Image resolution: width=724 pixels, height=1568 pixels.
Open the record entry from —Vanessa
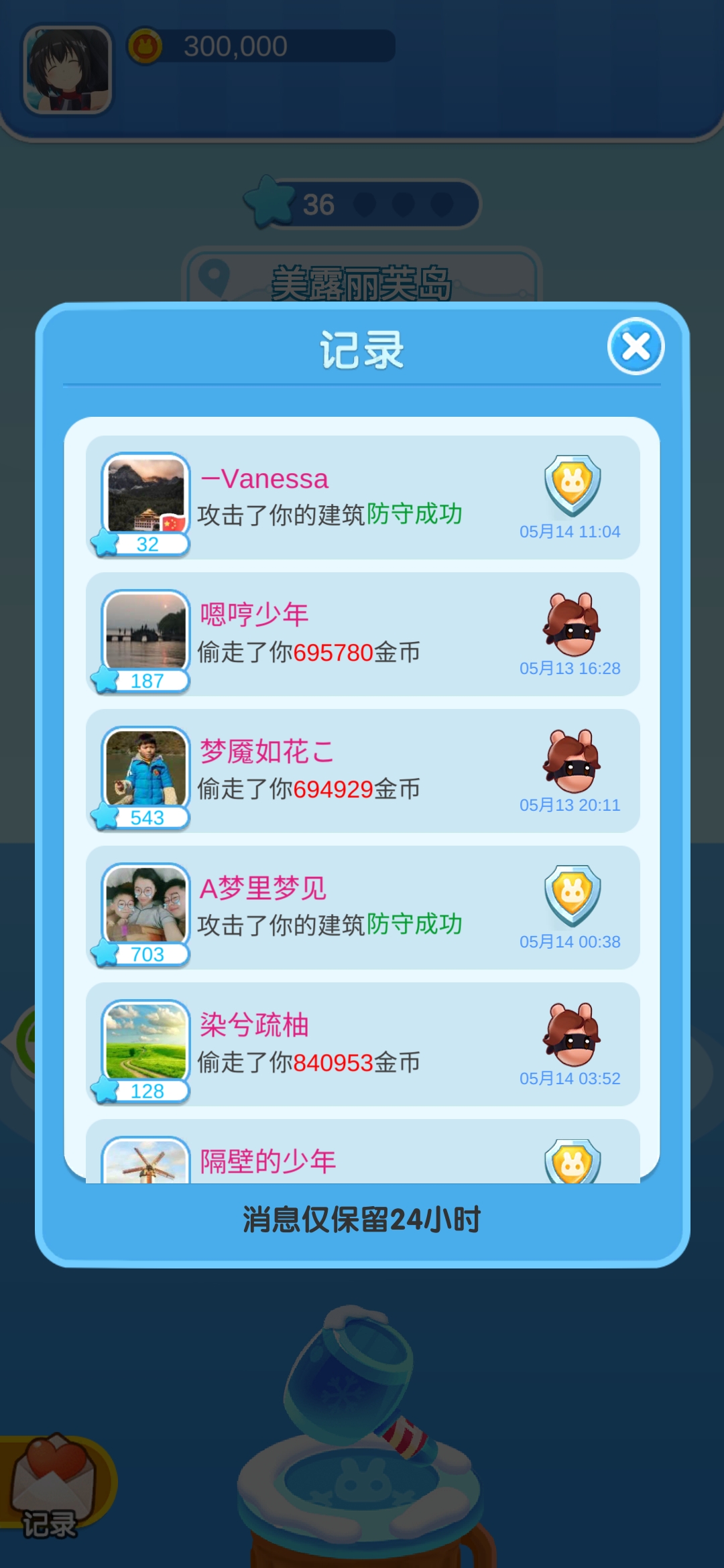pos(362,497)
